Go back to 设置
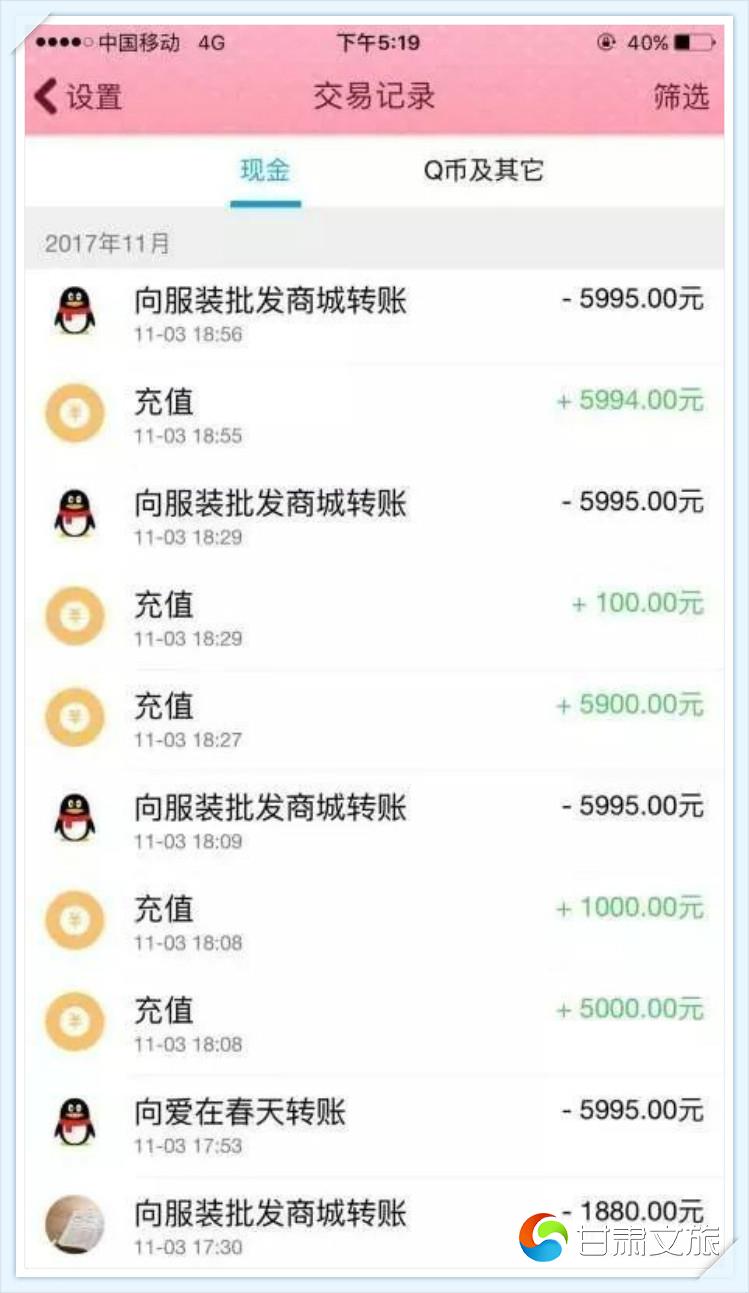The height and width of the screenshot is (1293, 749). coord(78,97)
